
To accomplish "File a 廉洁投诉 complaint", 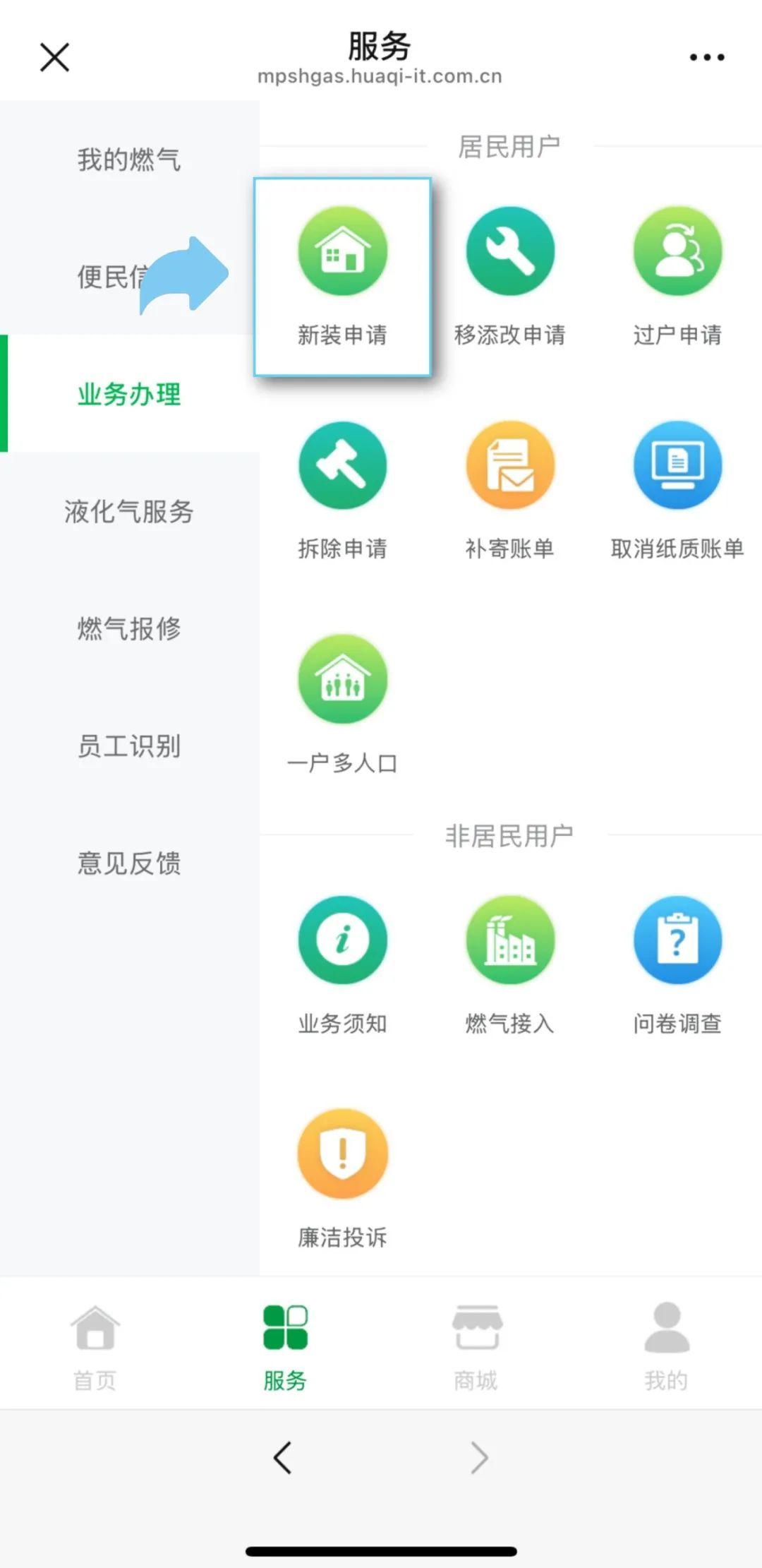I will 342,1179.
